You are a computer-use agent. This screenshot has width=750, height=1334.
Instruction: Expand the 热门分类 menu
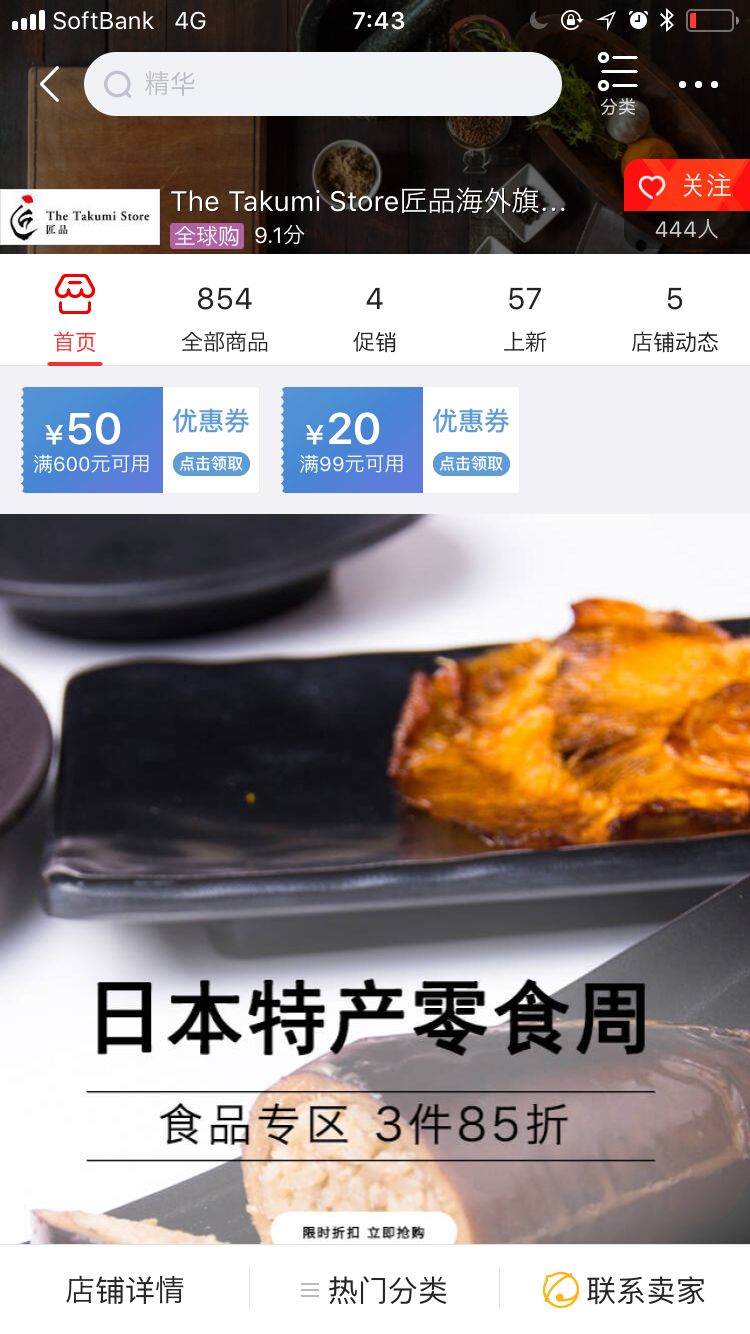[x=374, y=1290]
